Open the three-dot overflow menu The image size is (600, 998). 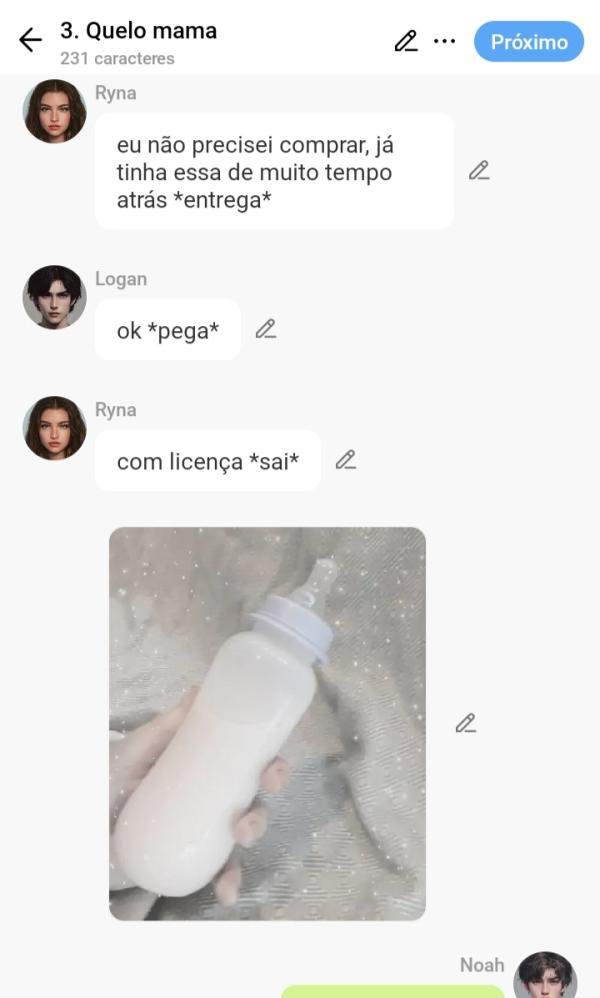[444, 41]
